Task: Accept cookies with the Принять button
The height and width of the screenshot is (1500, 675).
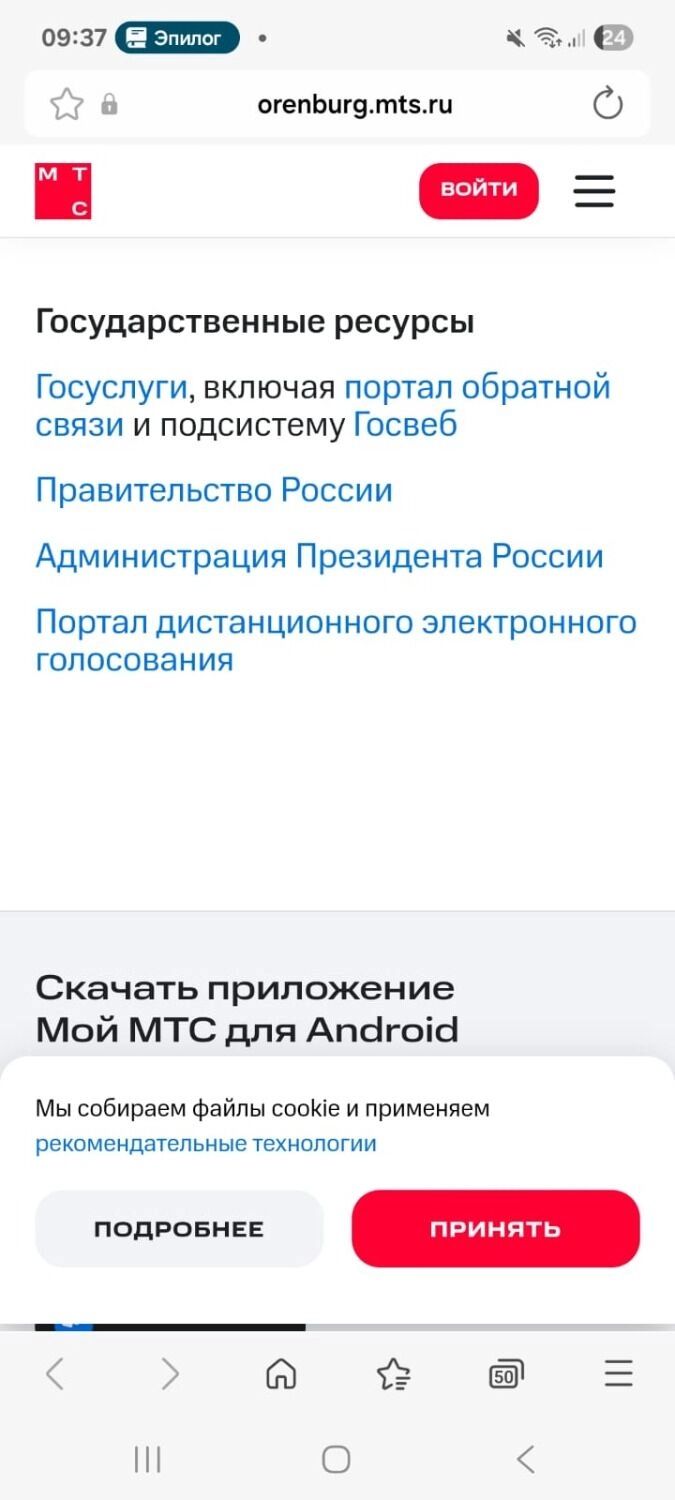Action: [495, 1229]
